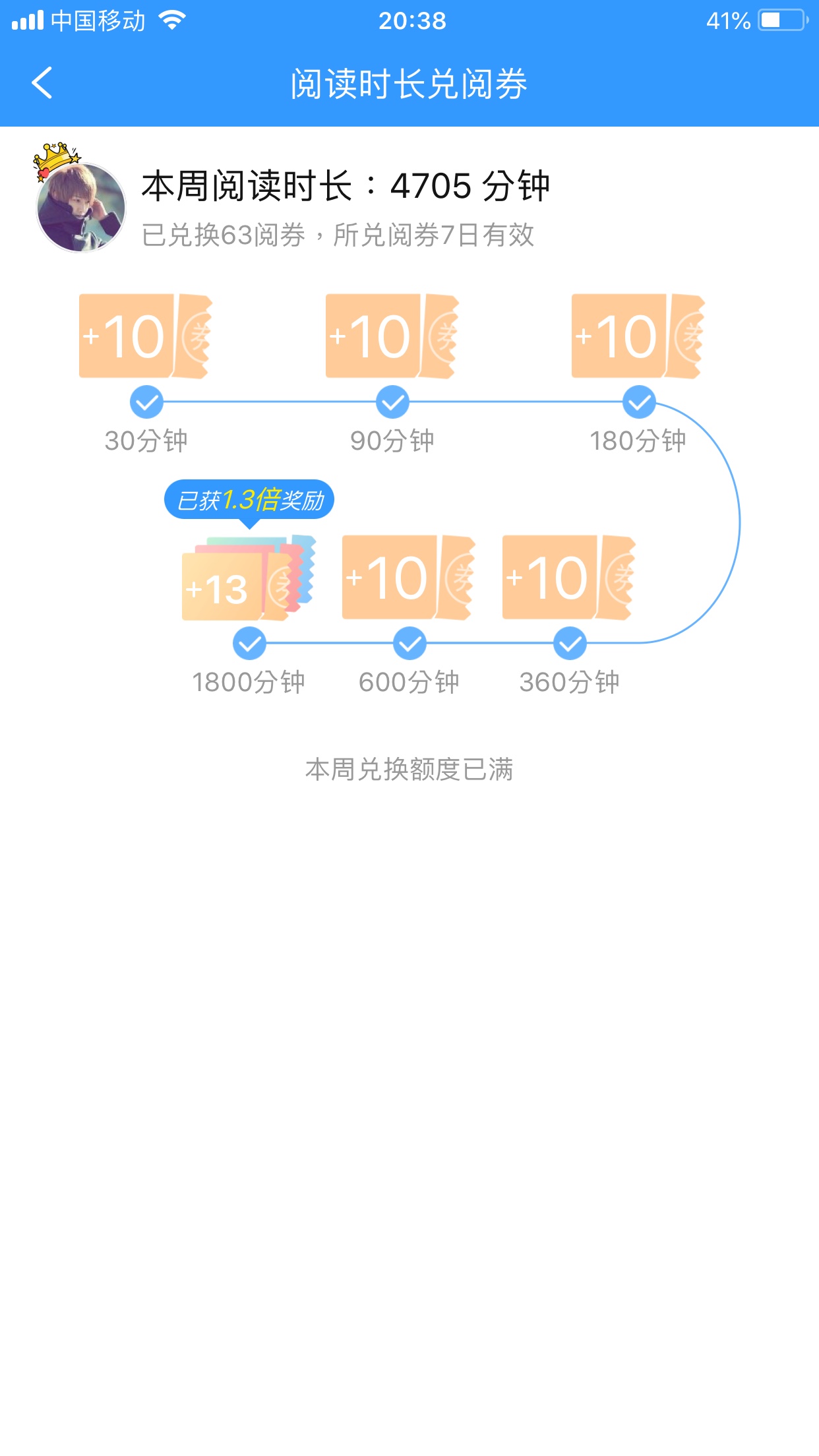
Task: Tap the +13 coupon at 1800分钟
Action: [247, 580]
